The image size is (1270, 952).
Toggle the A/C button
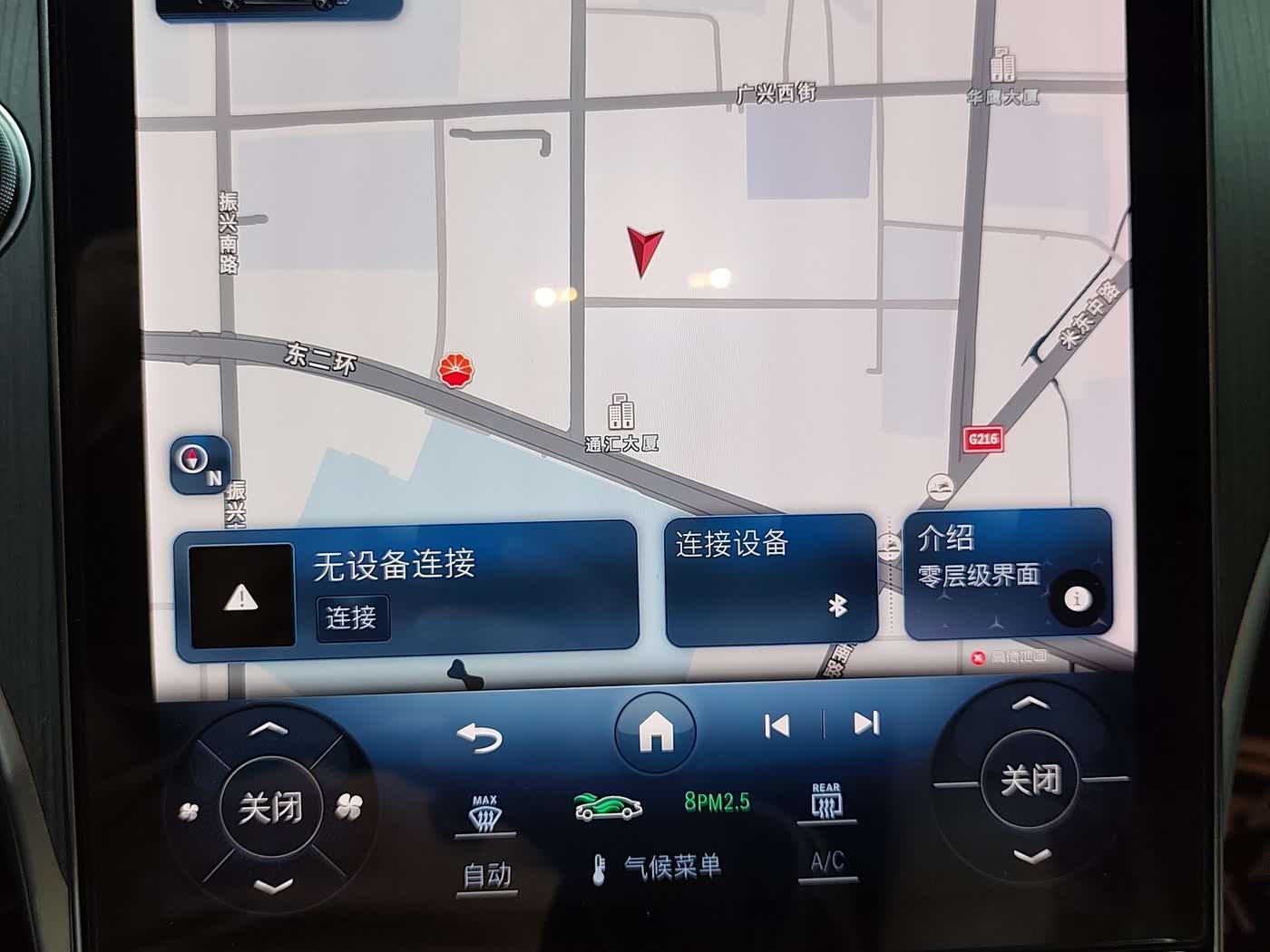pos(826,860)
